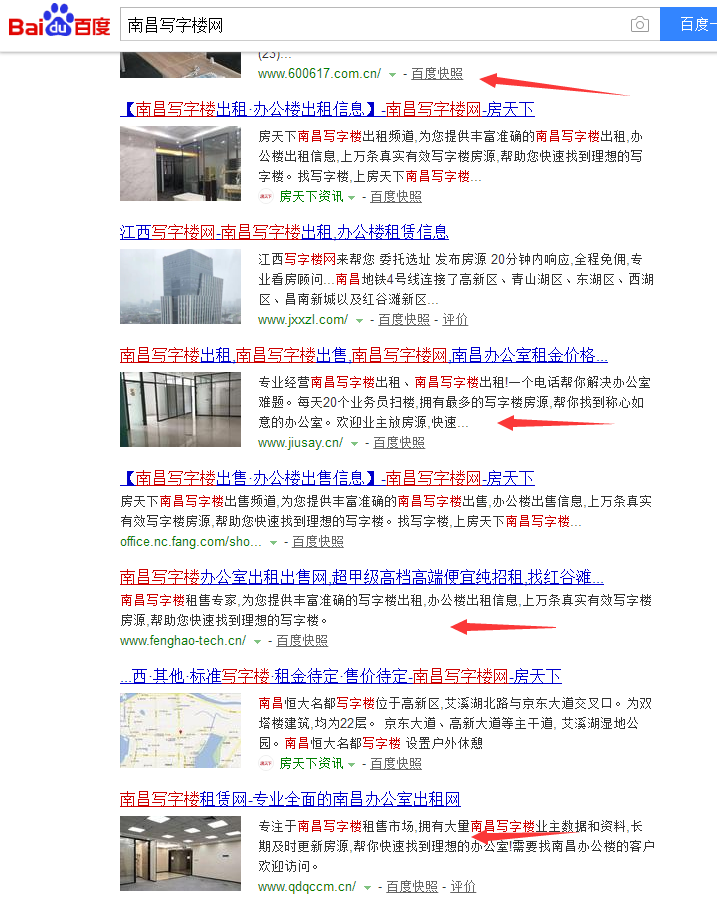View 百度快照 for www.fenghao-tech.cn
Screen dimensions: 717x901
click(302, 640)
